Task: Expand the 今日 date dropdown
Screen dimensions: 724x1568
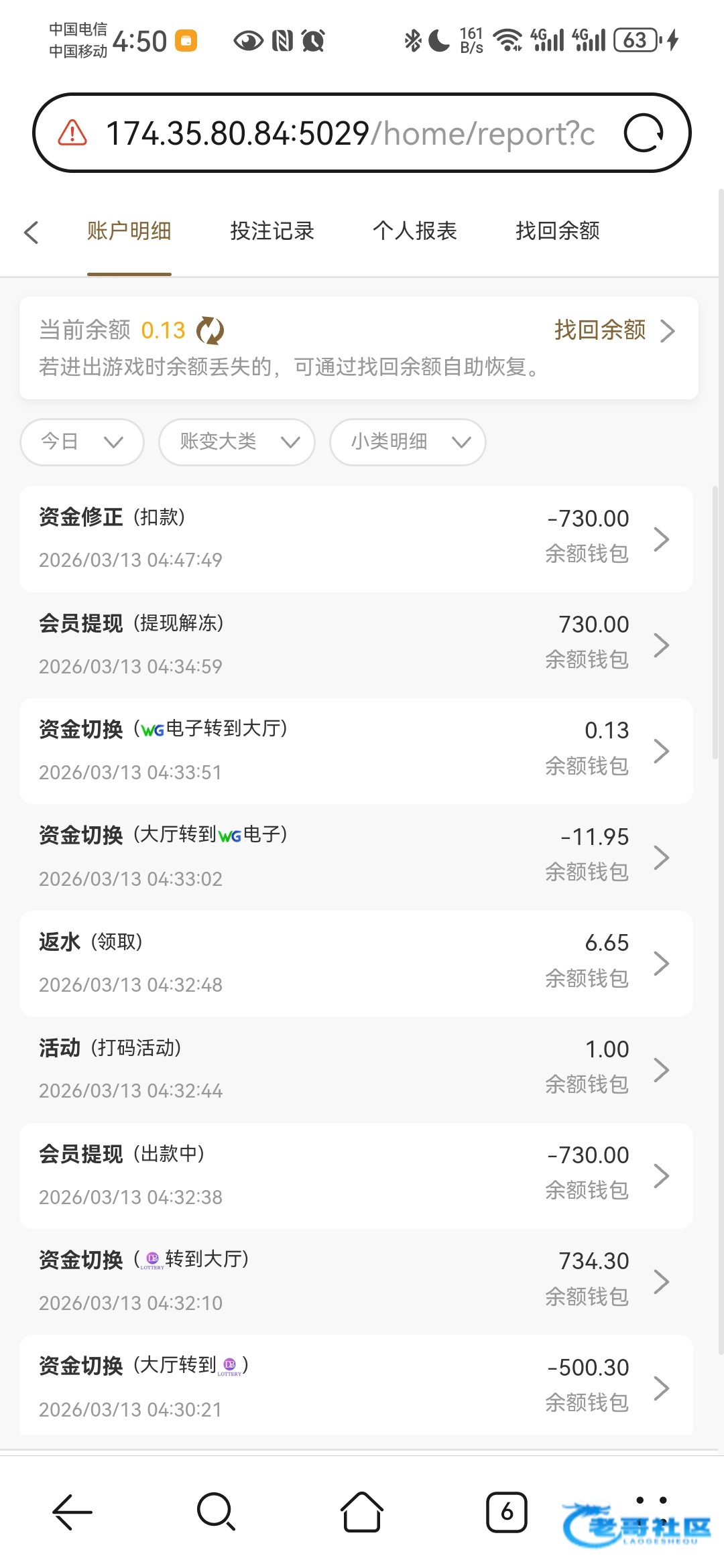Action: coord(82,442)
